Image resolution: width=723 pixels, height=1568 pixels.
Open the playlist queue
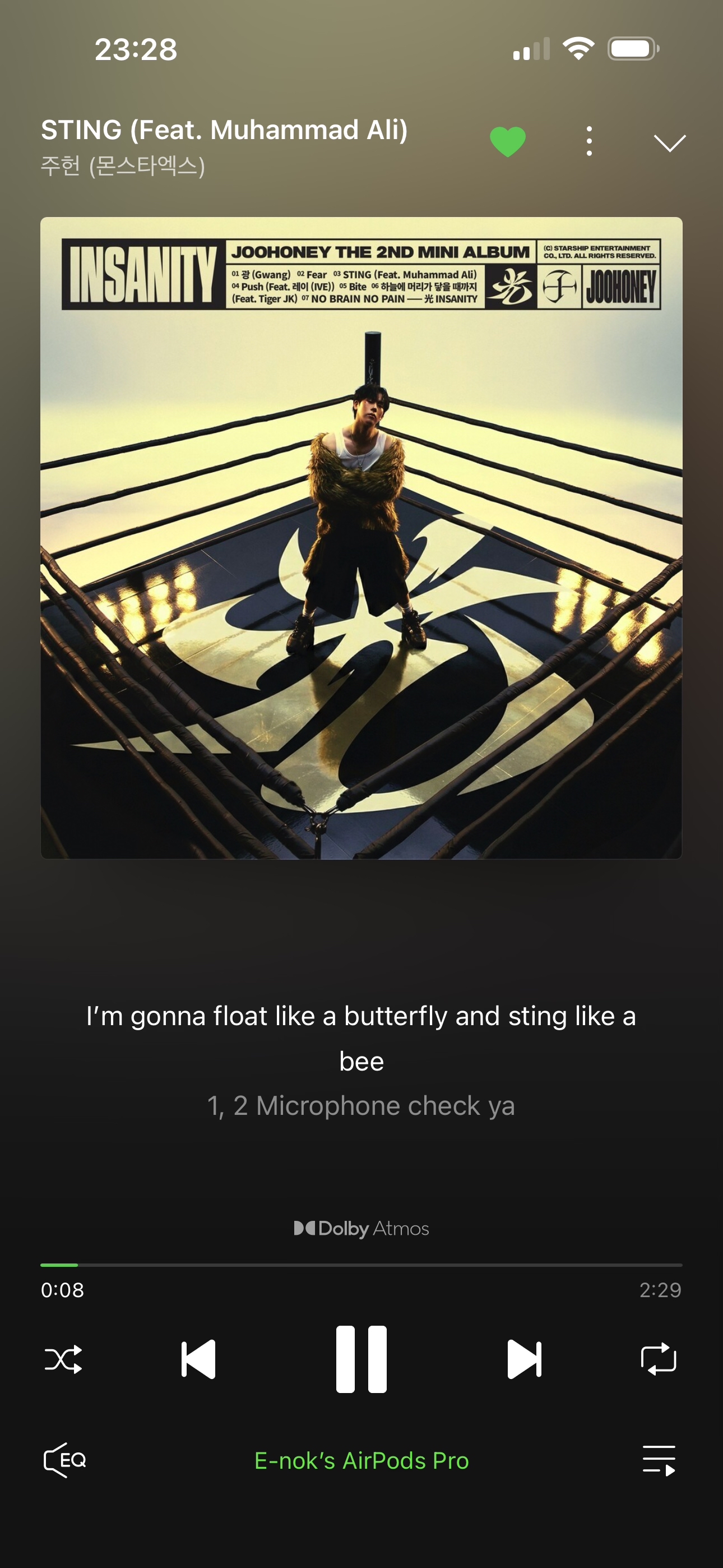pyautogui.click(x=659, y=1460)
